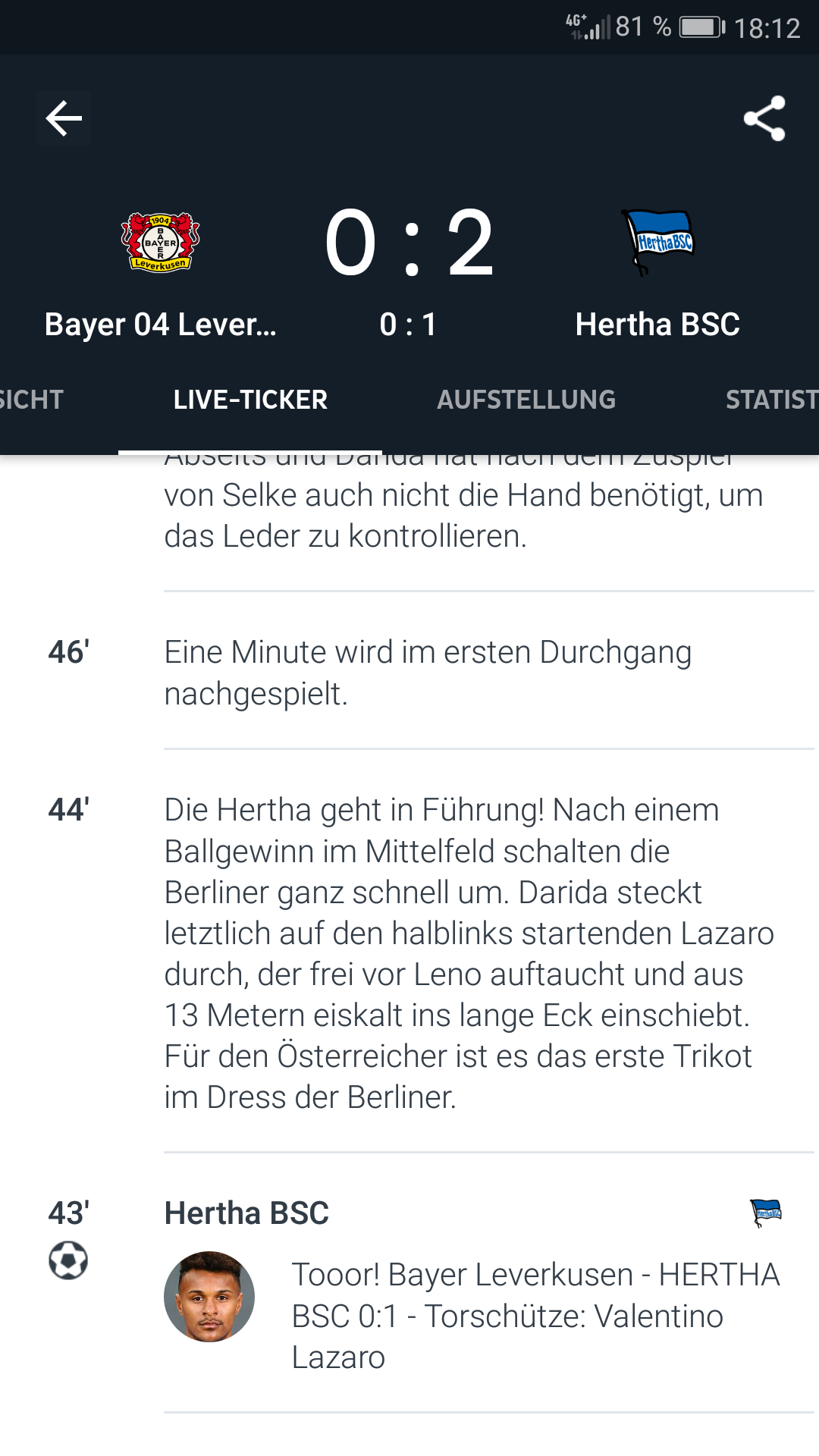Switch to the Aufstellung tab
Screen dimensions: 819x1456
point(526,400)
